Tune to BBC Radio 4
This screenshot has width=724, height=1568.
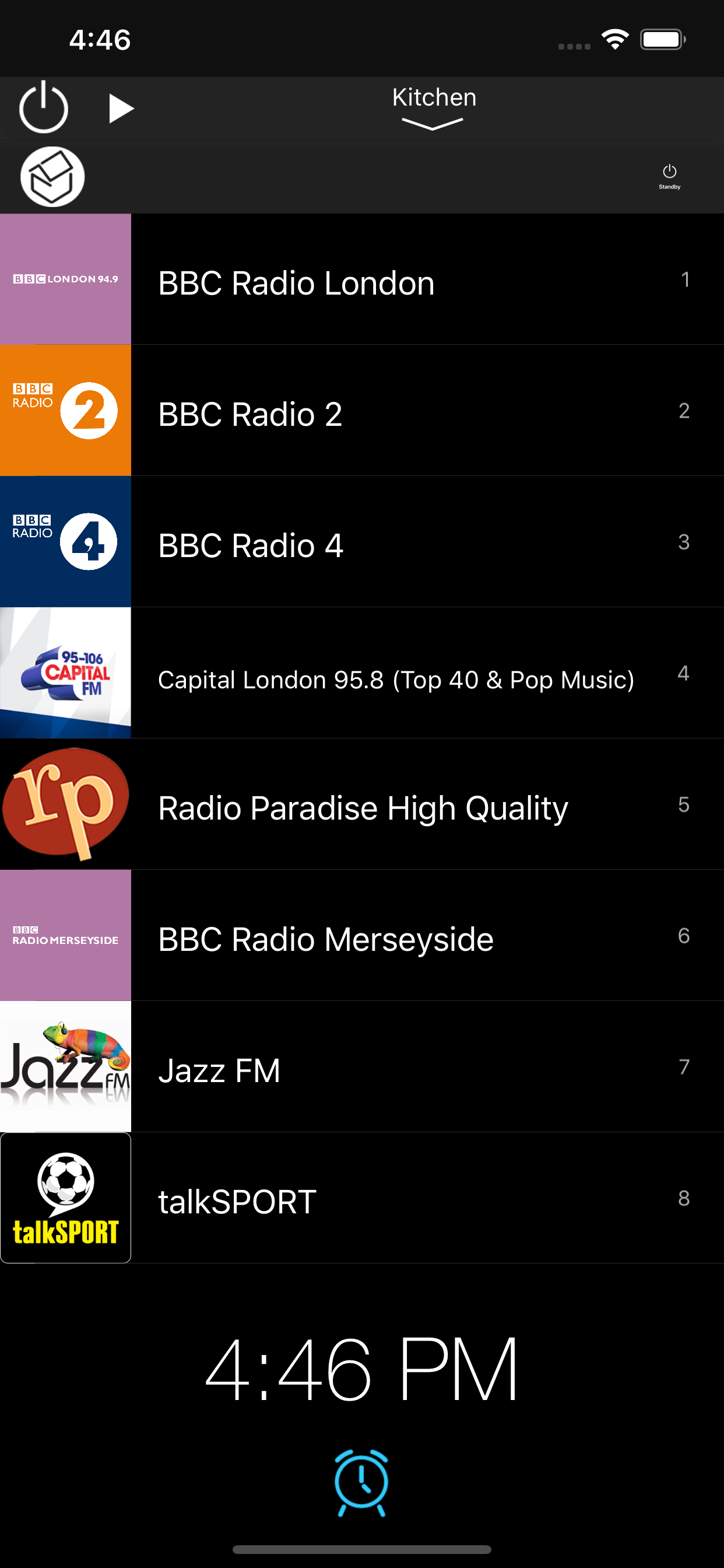coord(362,542)
